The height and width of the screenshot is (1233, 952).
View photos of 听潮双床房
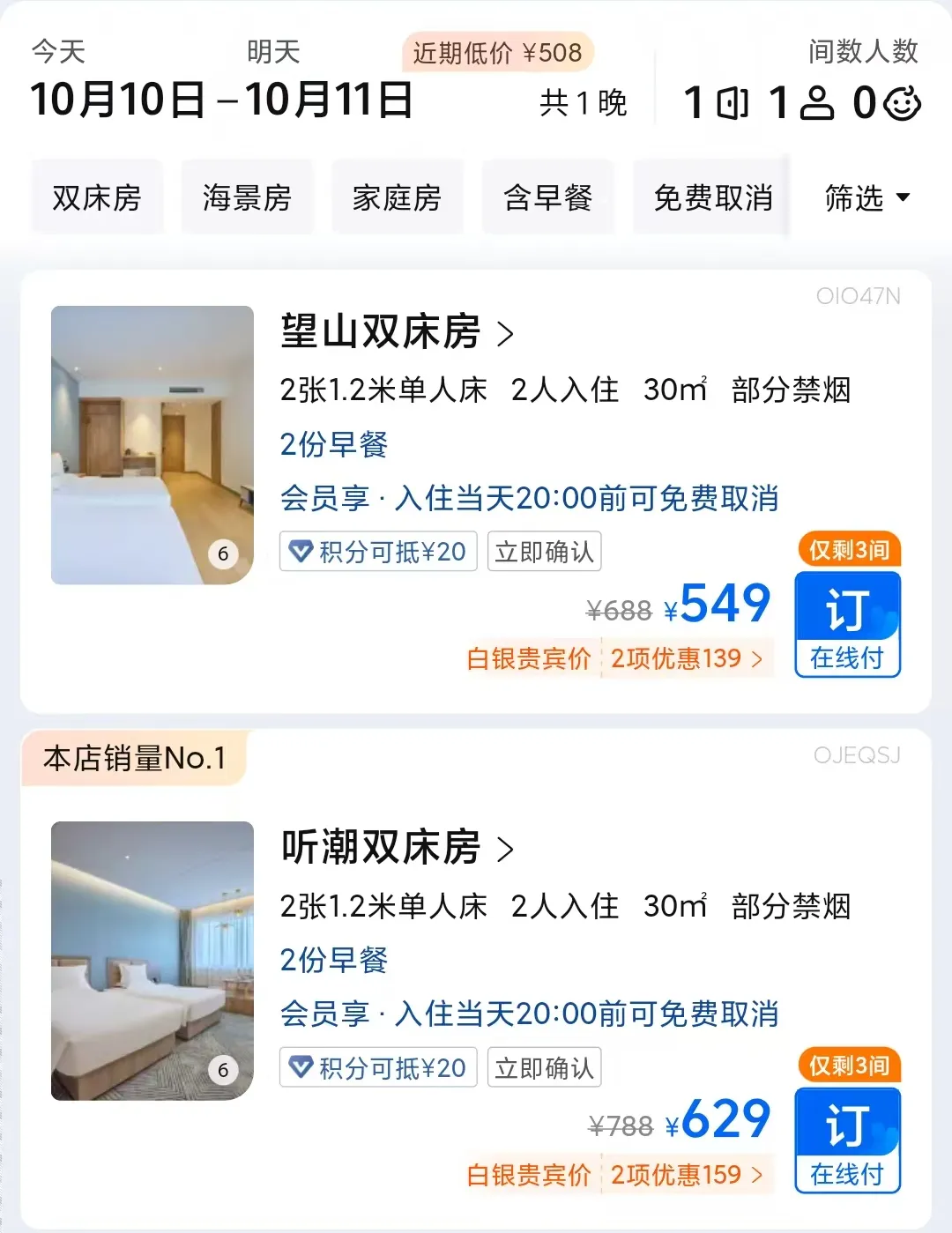point(152,961)
